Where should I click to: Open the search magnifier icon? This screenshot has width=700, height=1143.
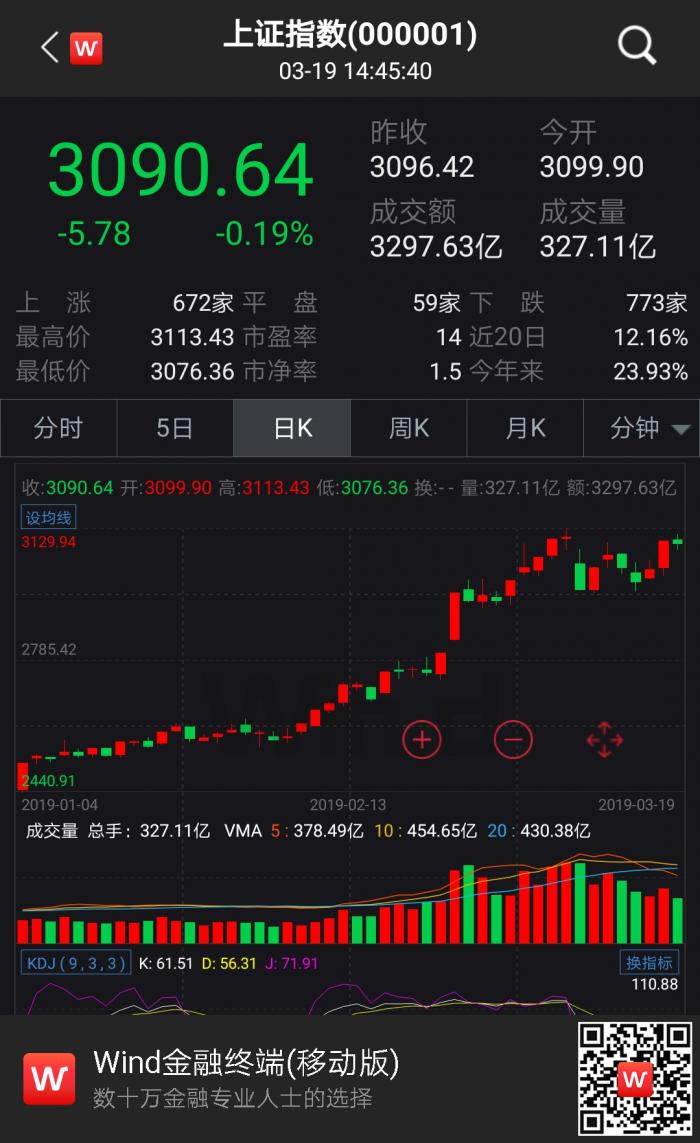[636, 45]
